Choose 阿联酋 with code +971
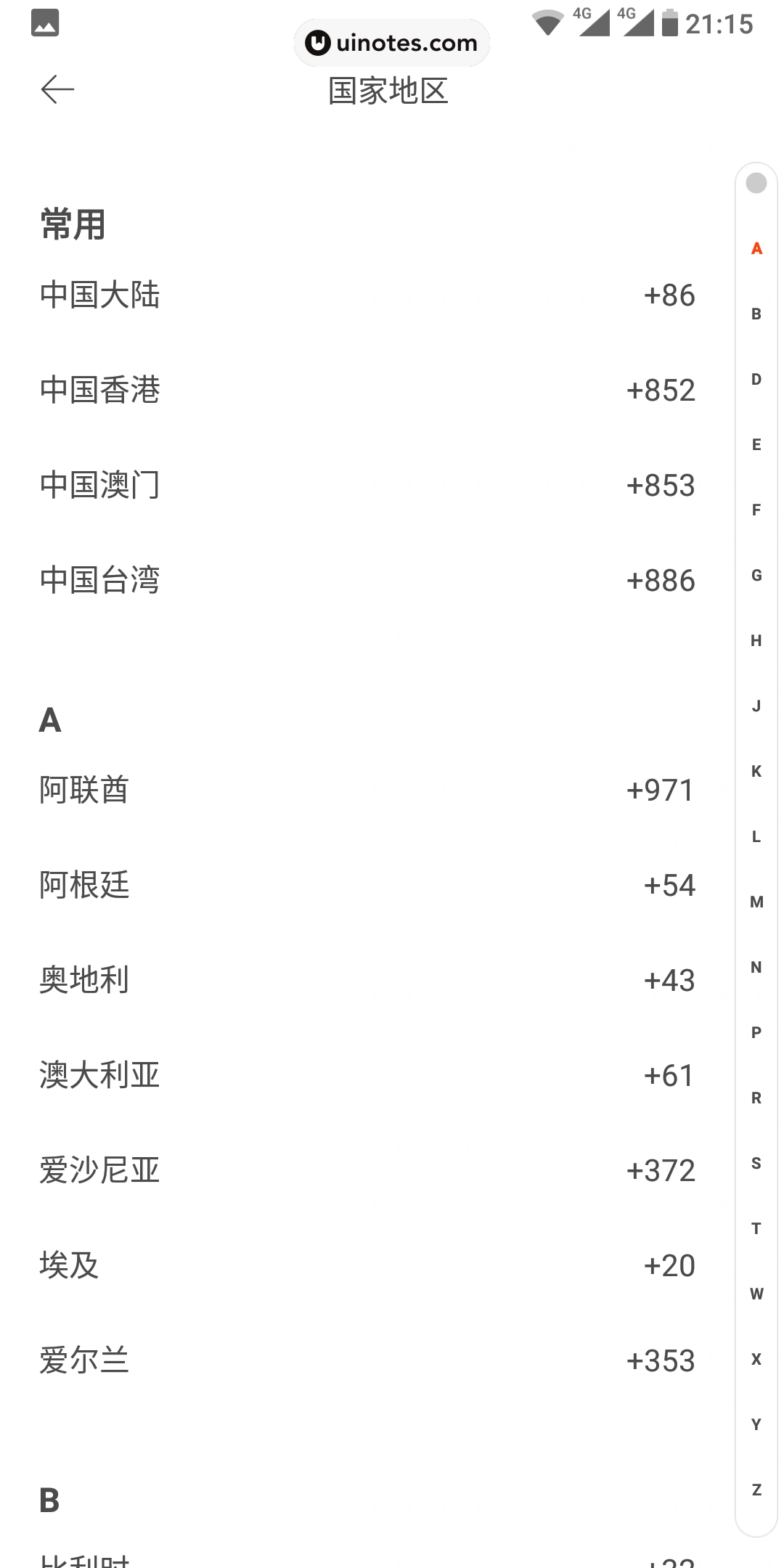Image resolution: width=784 pixels, height=1568 pixels. [x=363, y=790]
